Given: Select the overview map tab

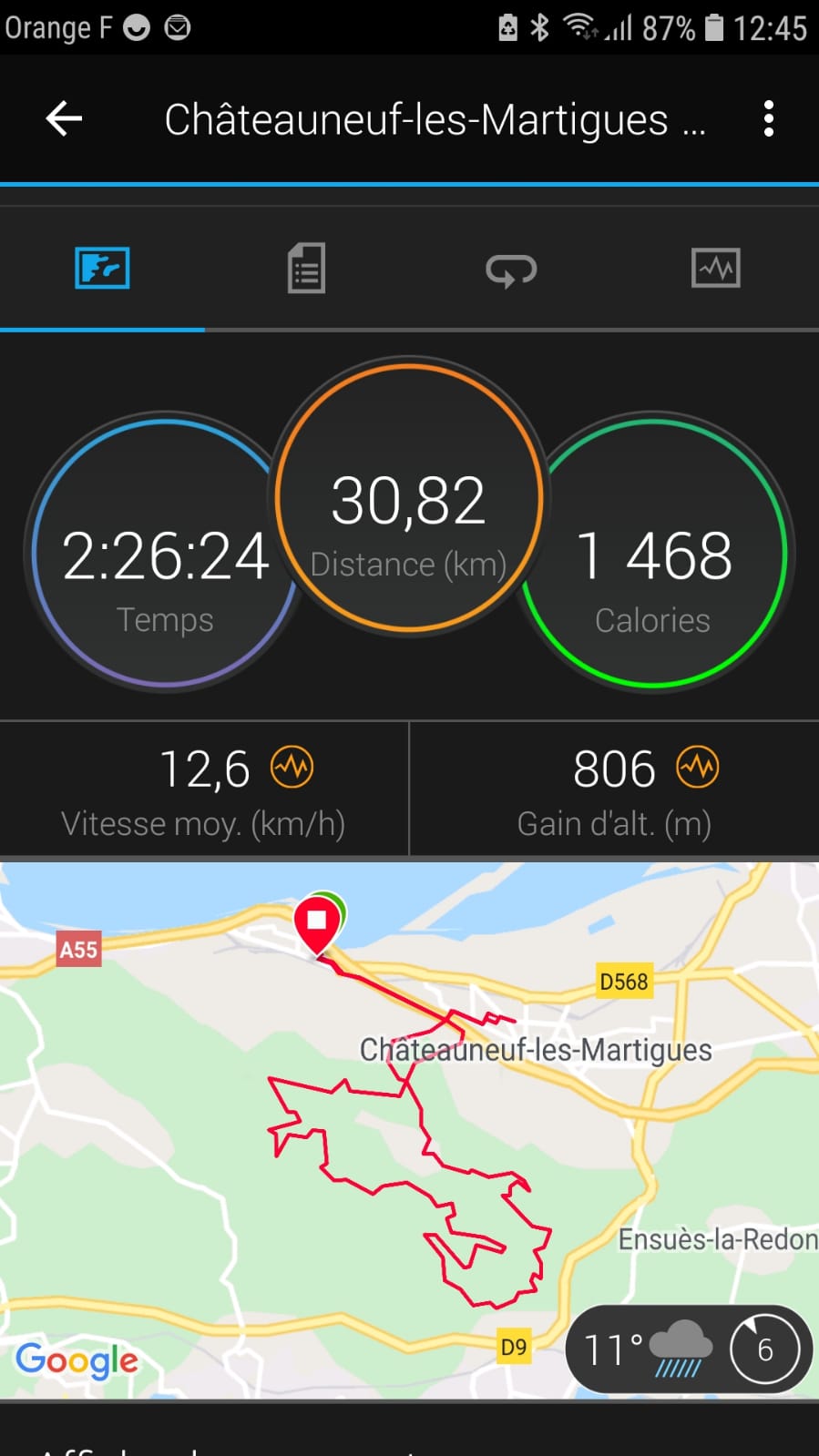Looking at the screenshot, I should [x=102, y=268].
